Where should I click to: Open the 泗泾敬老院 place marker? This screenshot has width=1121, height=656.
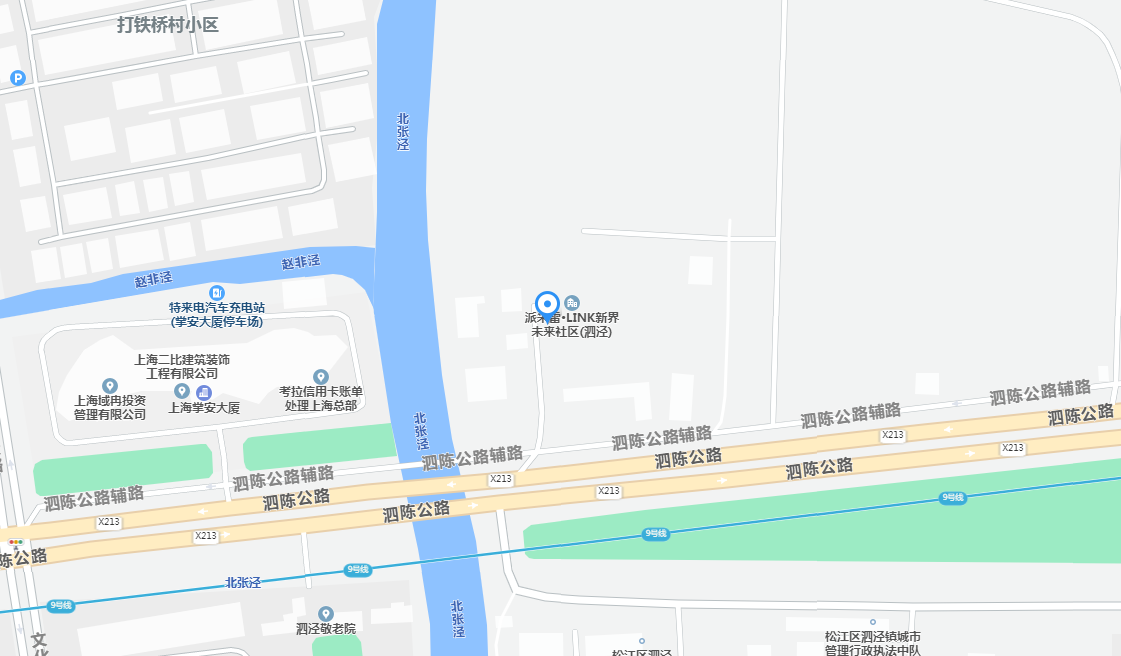[x=325, y=613]
